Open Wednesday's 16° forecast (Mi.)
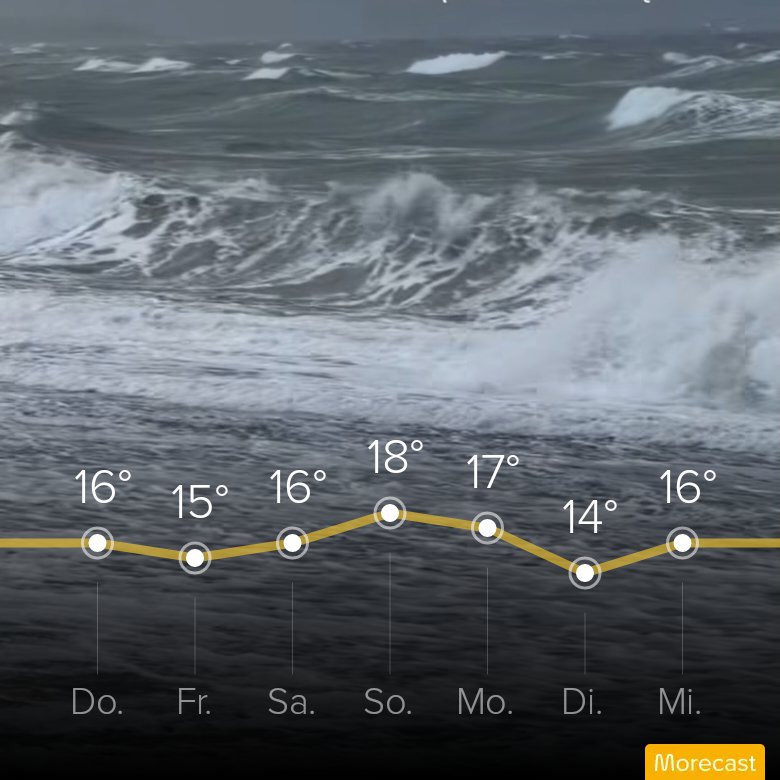Viewport: 780px width, 780px height. [682, 543]
